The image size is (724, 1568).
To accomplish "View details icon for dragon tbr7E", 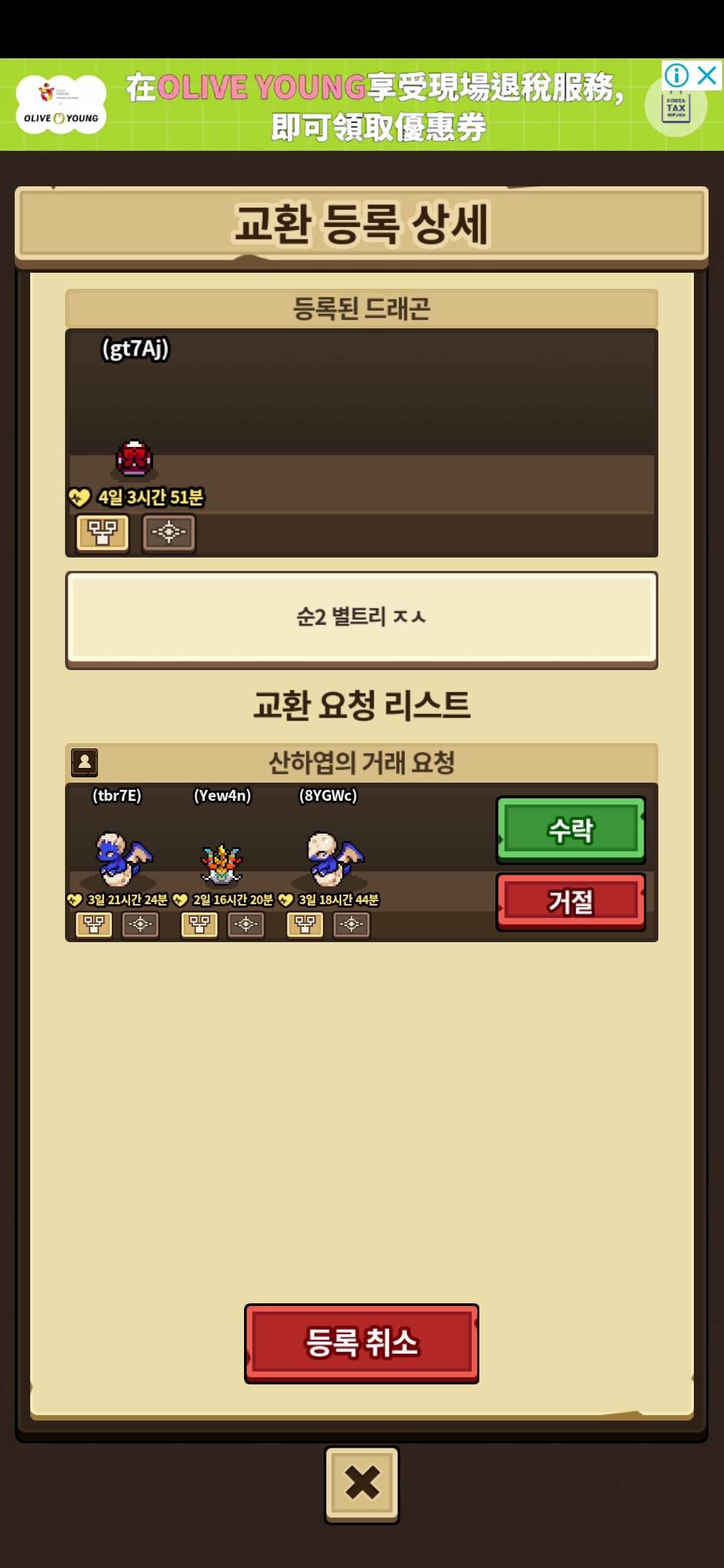I will 140,925.
